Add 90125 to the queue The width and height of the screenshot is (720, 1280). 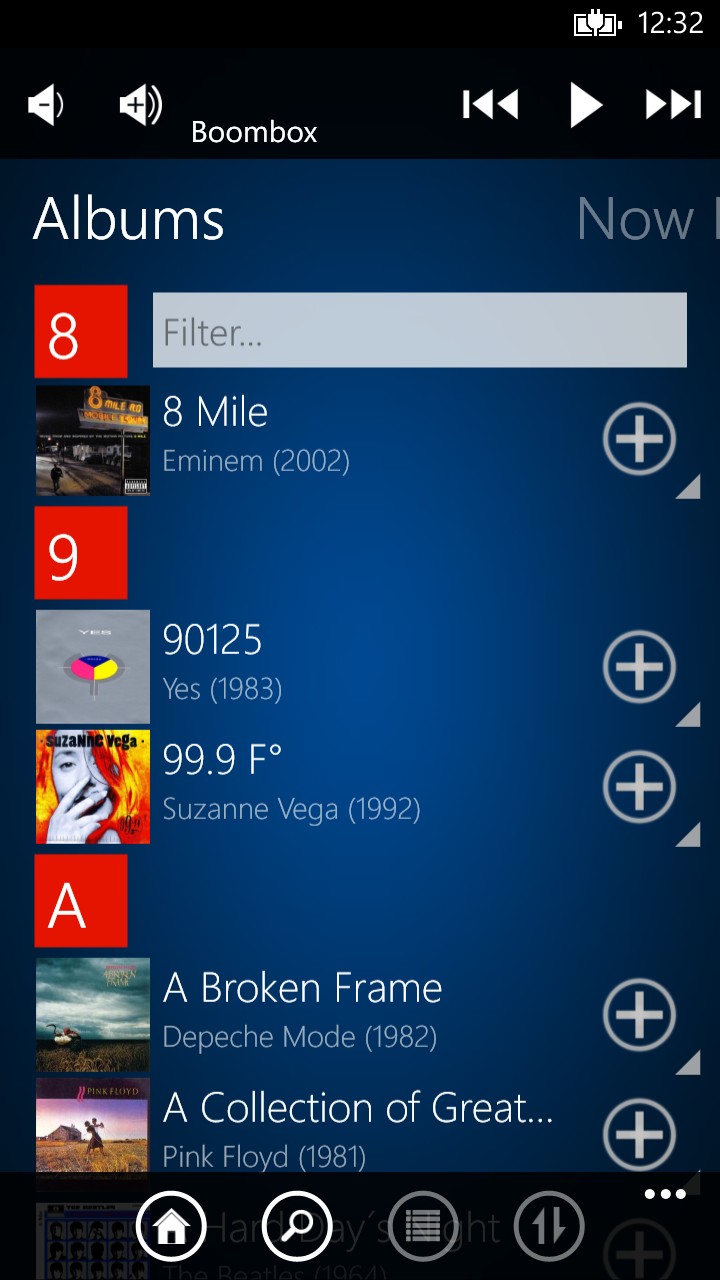(639, 667)
